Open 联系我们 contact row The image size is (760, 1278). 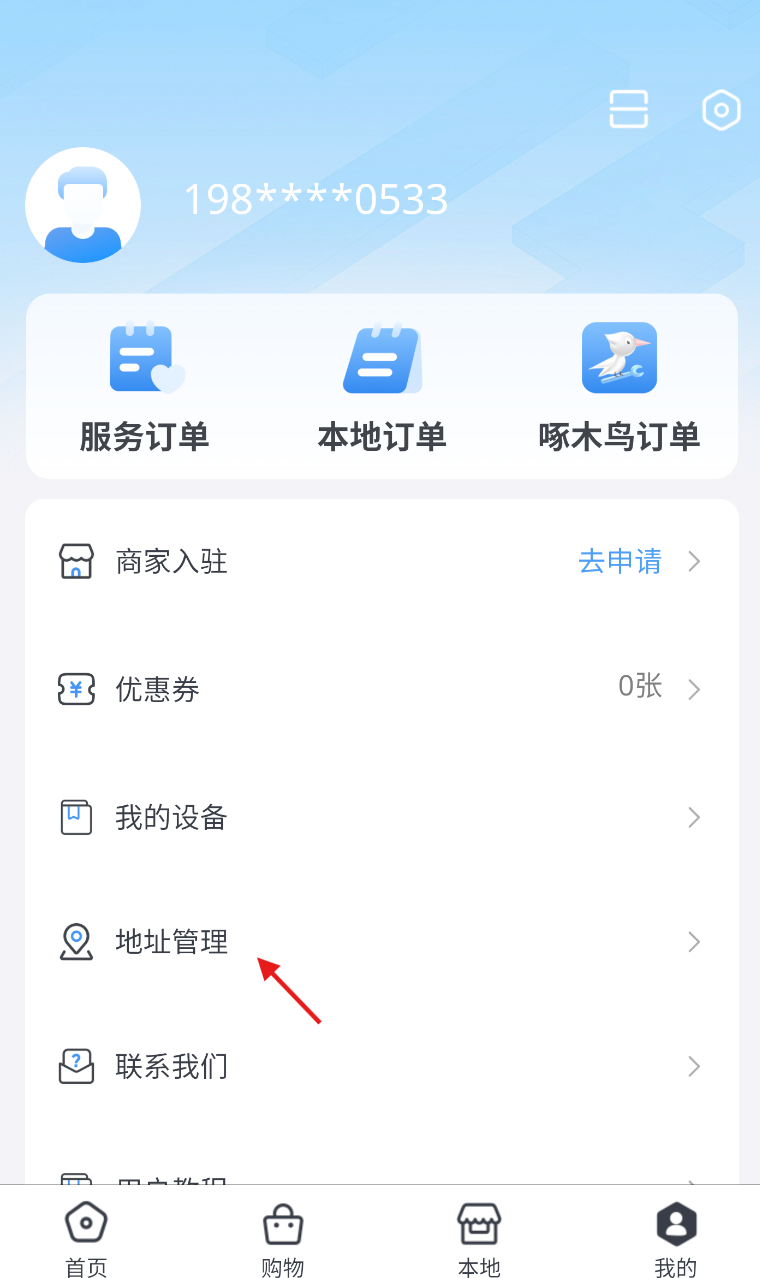pyautogui.click(x=380, y=1067)
